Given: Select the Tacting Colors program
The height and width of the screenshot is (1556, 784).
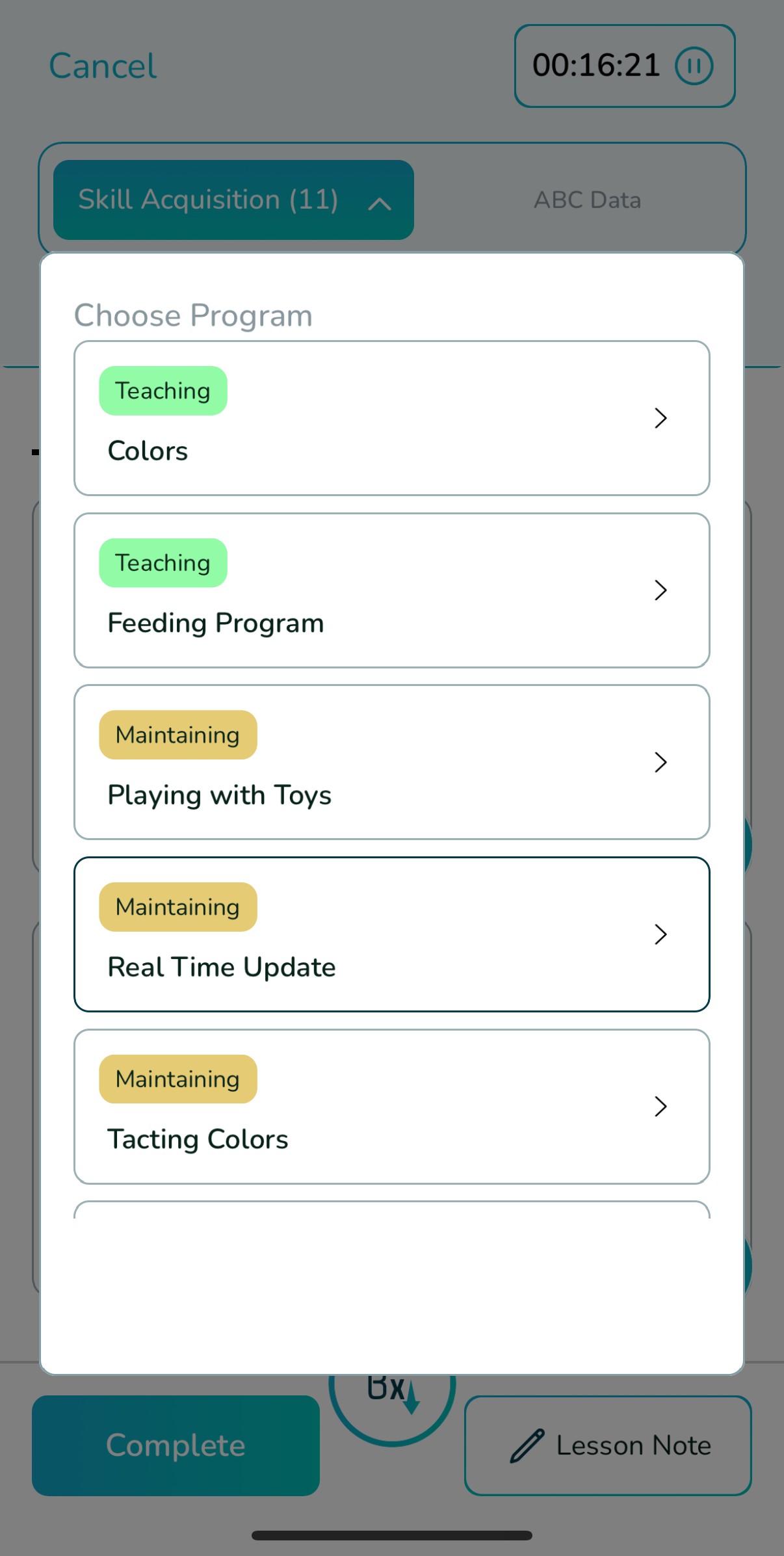Looking at the screenshot, I should click(x=391, y=1107).
